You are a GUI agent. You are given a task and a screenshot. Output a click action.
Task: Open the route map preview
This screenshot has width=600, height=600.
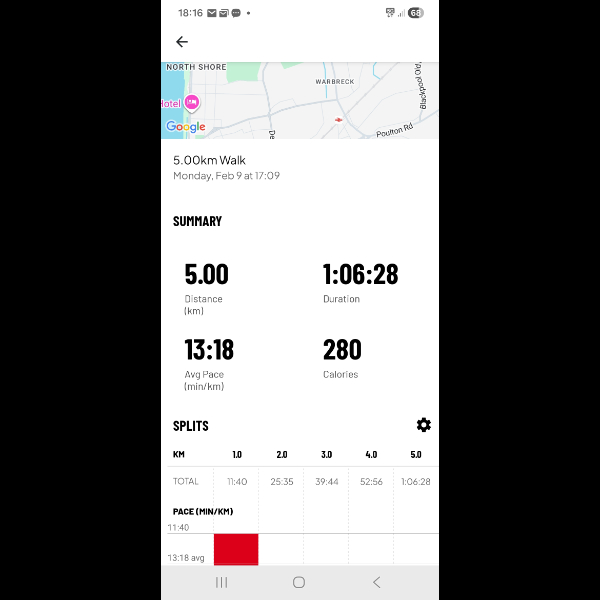click(x=300, y=100)
